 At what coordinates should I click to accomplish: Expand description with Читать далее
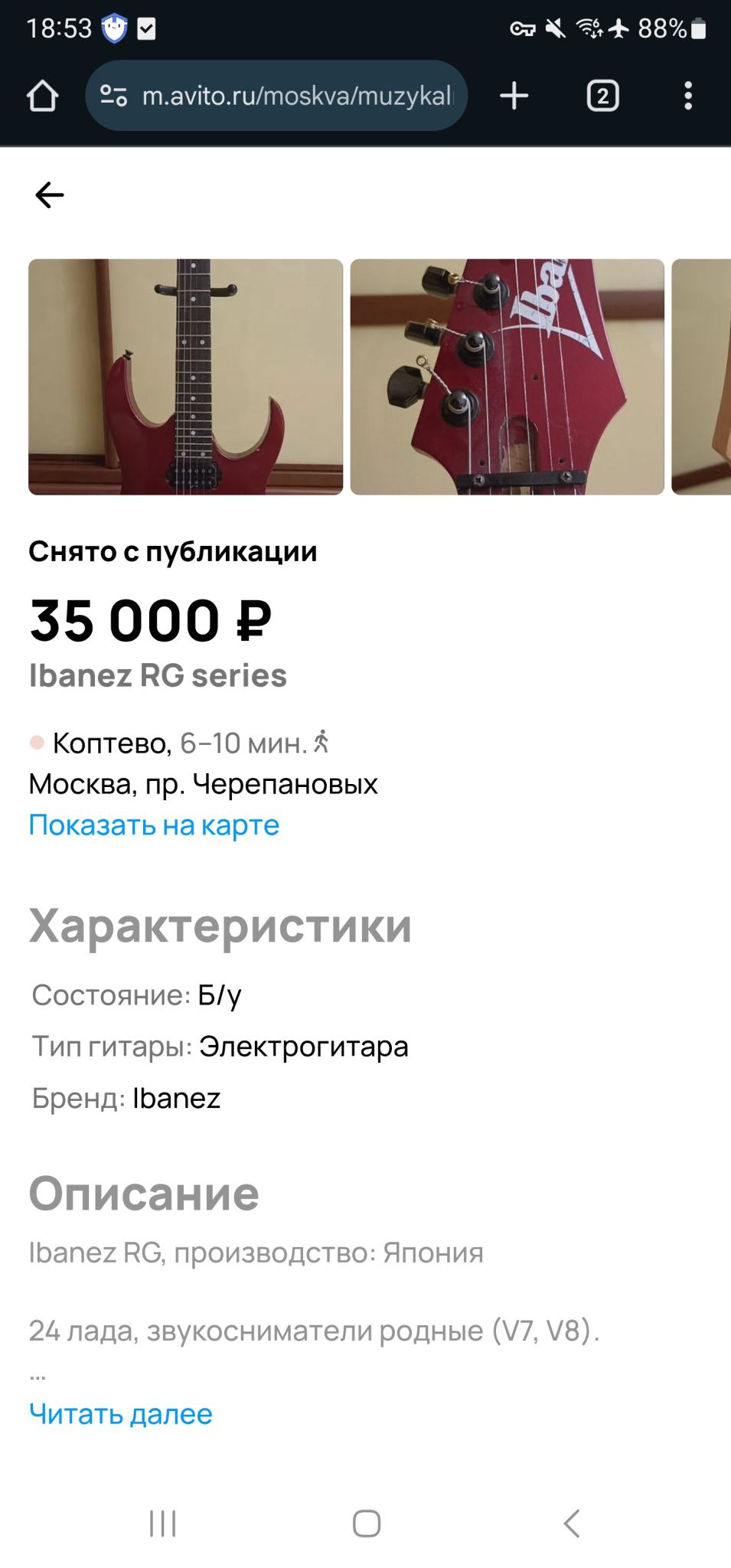pyautogui.click(x=120, y=1414)
